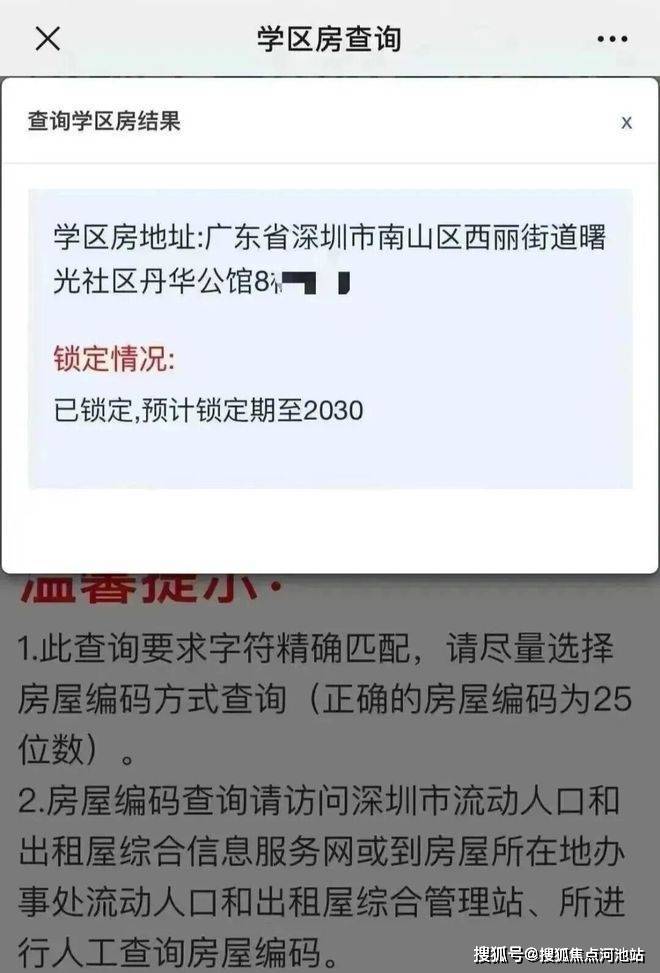Close the 学区房查询 page with X
This screenshot has width=660, height=973.
click(x=47, y=39)
